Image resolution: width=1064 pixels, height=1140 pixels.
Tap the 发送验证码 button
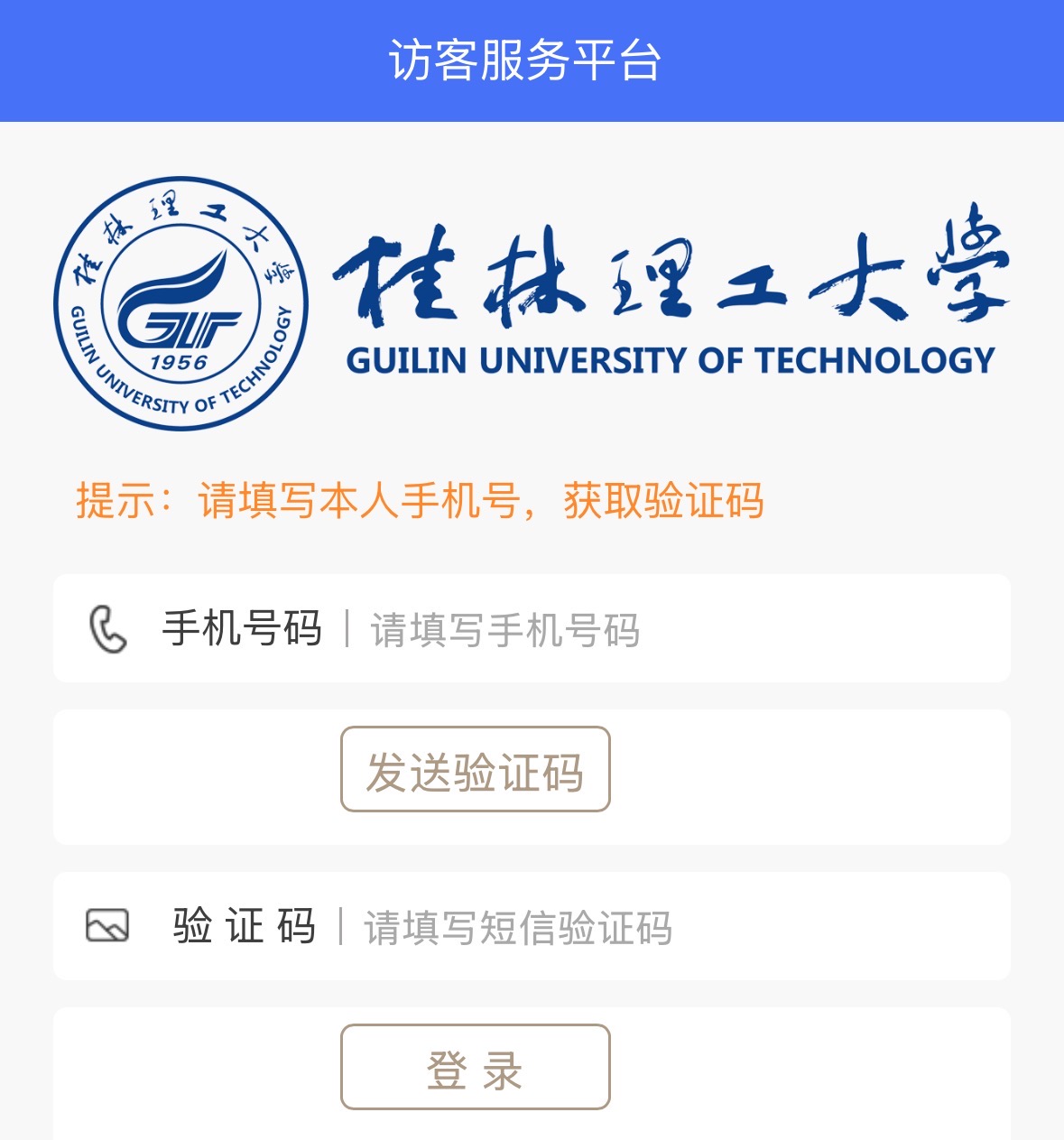(476, 770)
